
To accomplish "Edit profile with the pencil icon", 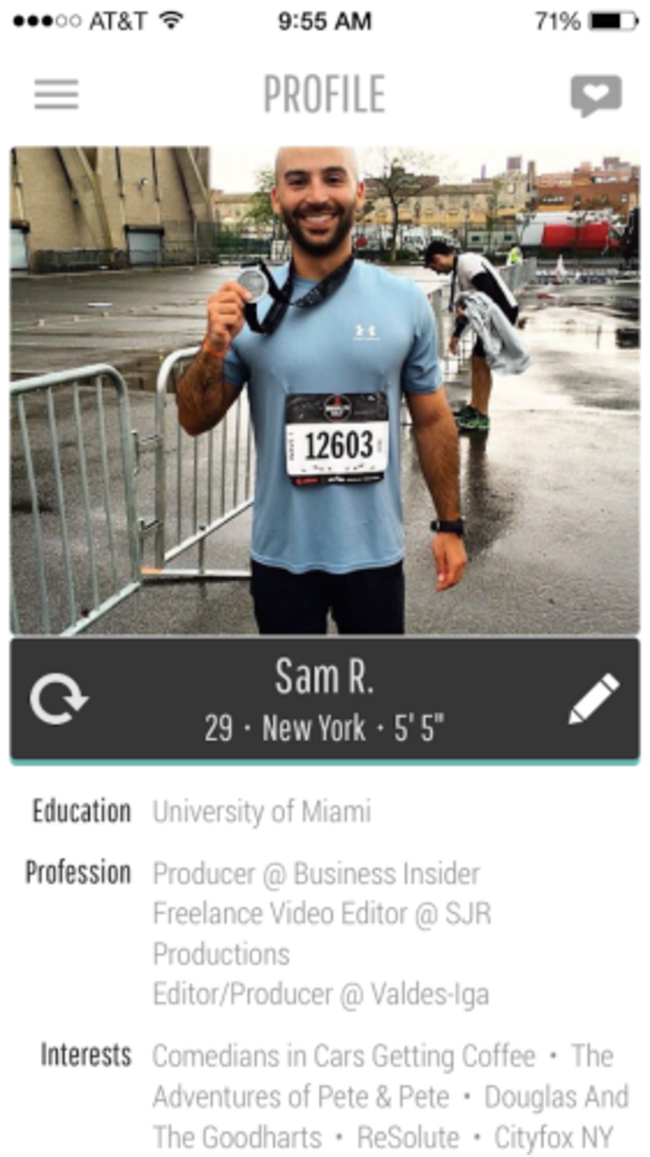I will coord(593,699).
